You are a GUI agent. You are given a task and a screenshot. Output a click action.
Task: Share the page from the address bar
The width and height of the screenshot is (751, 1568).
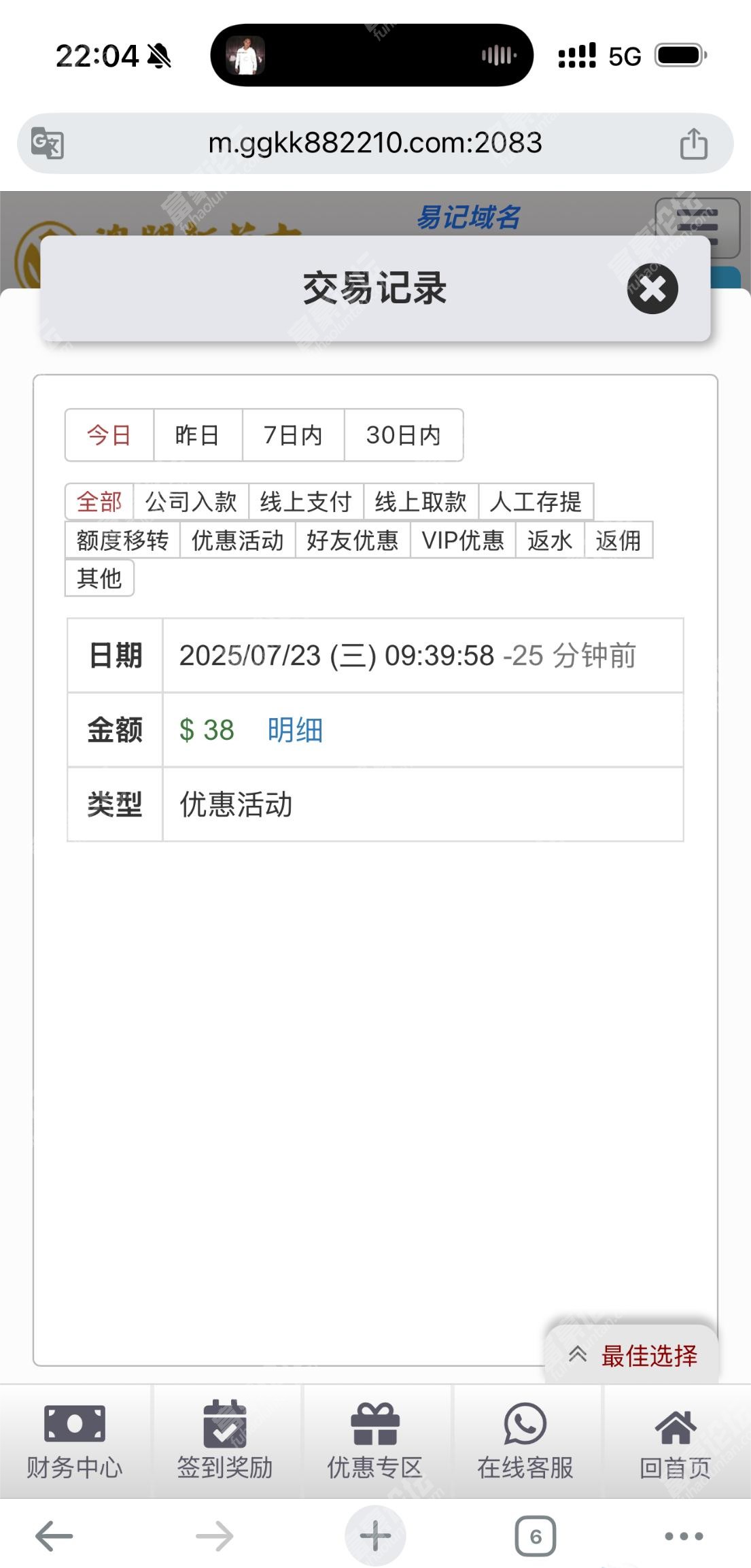click(x=693, y=143)
